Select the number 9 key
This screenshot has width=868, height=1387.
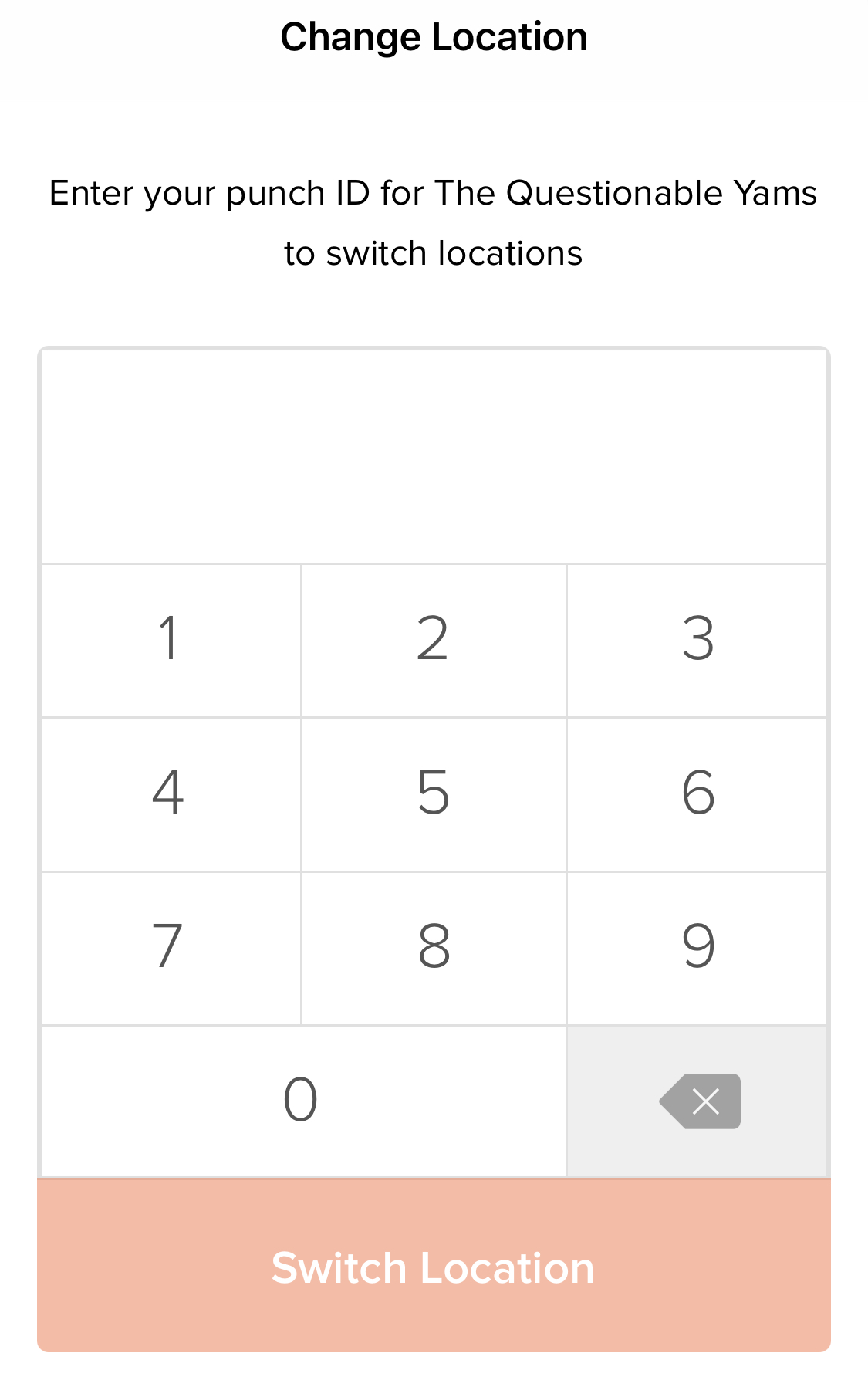tap(697, 947)
